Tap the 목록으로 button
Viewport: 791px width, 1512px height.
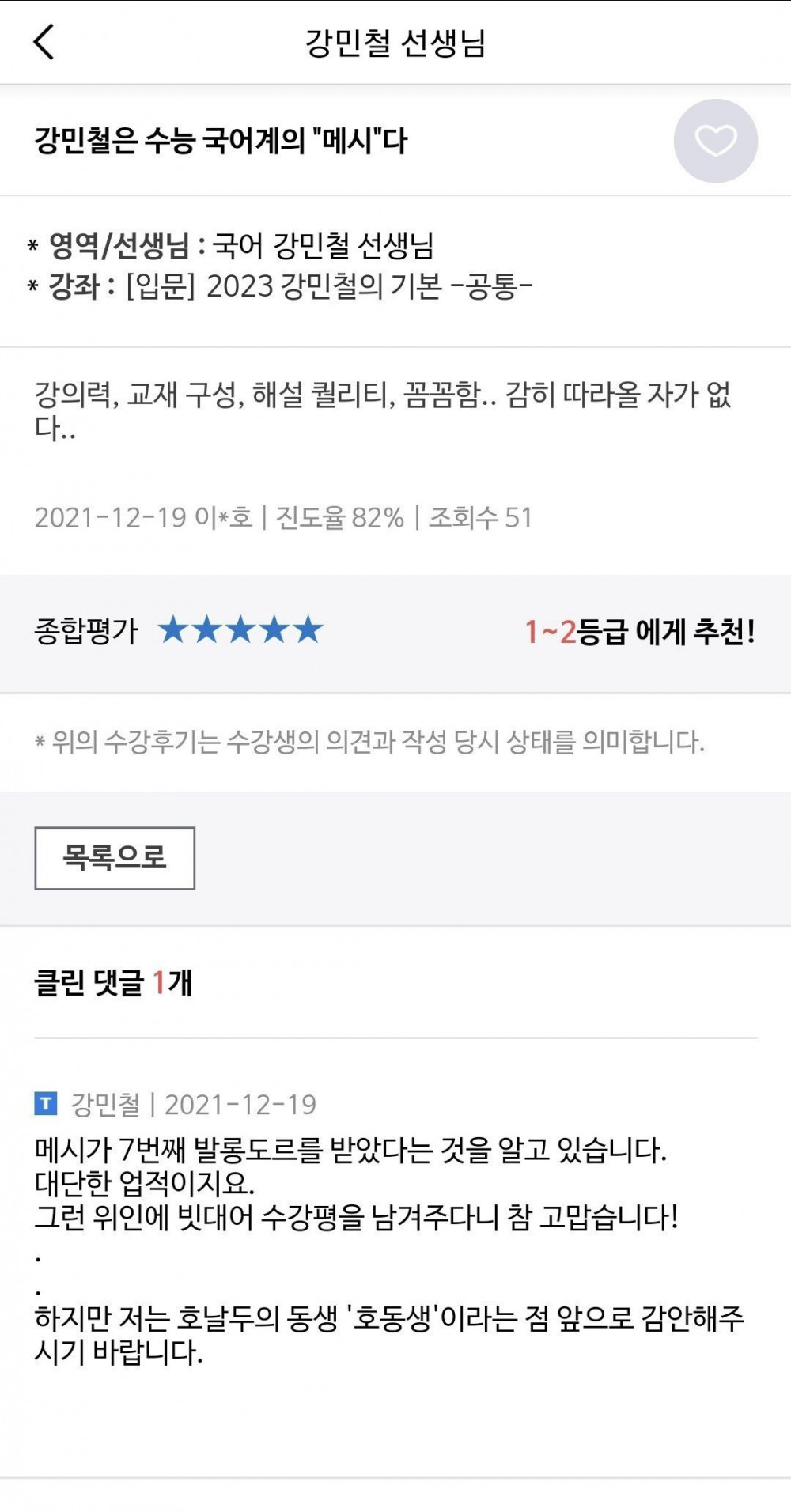115,858
